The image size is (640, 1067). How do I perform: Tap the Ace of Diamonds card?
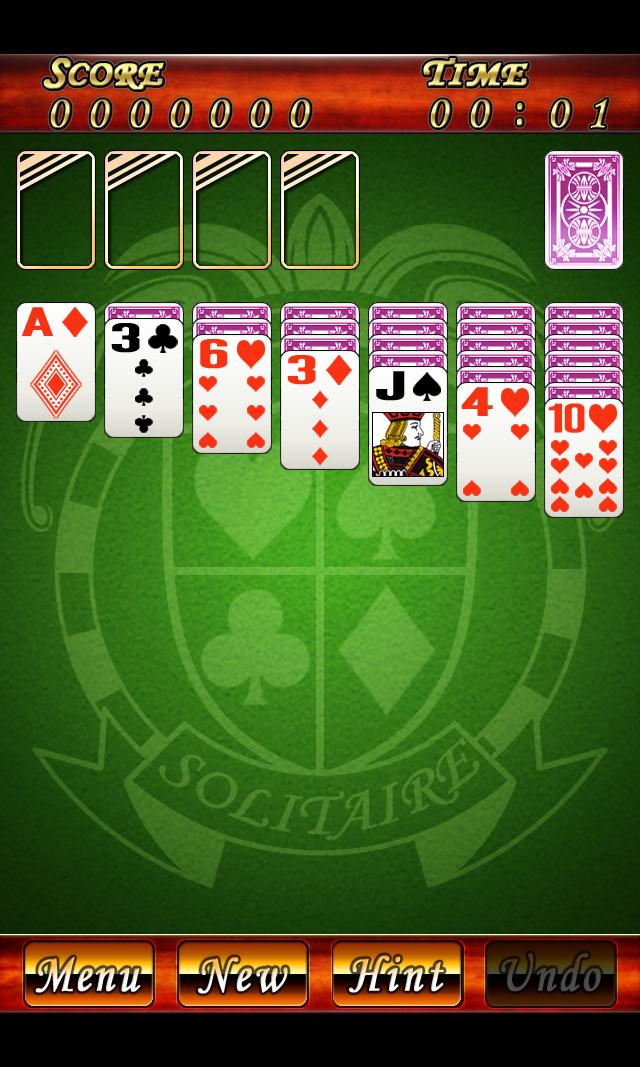56,362
